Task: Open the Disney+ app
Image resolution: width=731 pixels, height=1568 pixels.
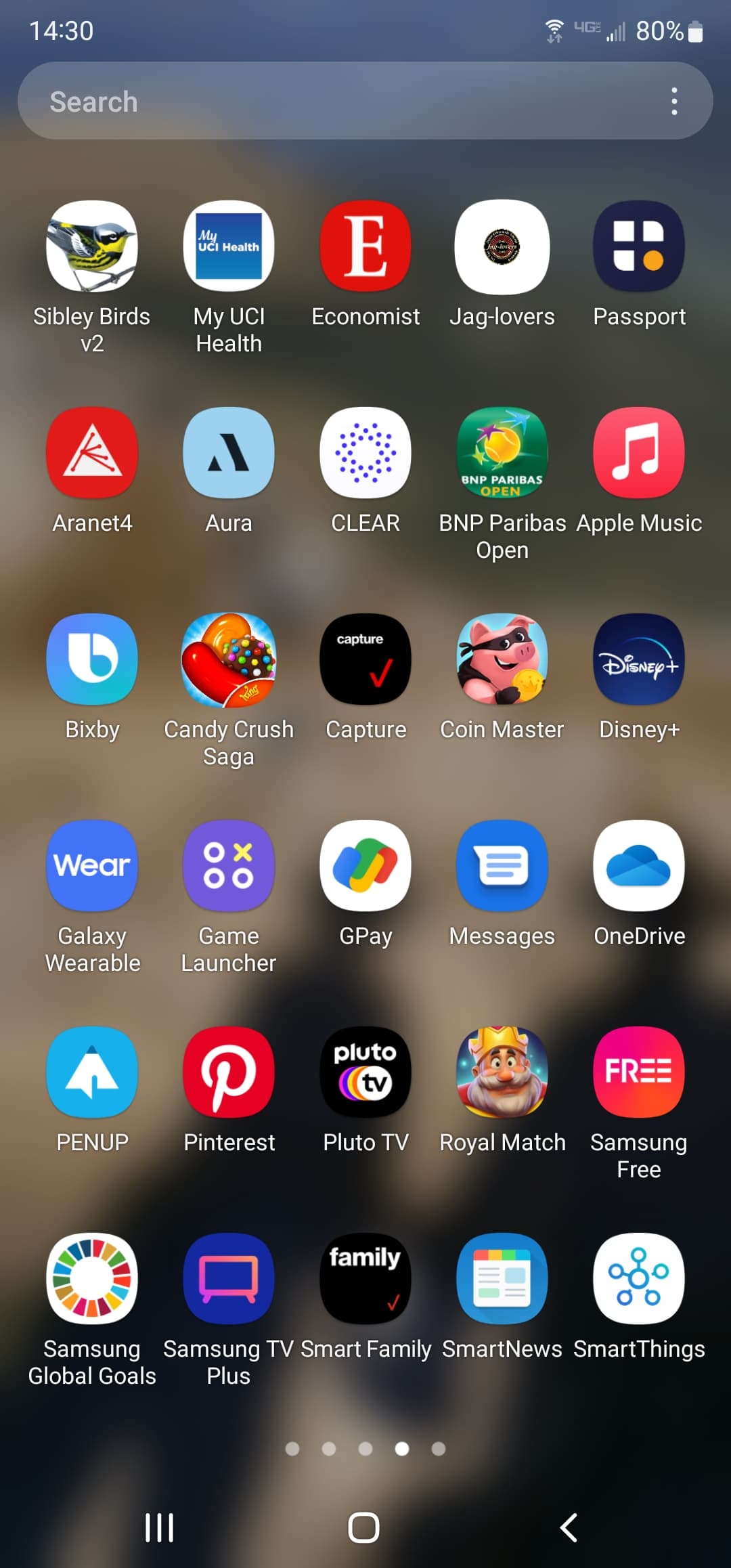Action: 638,659
